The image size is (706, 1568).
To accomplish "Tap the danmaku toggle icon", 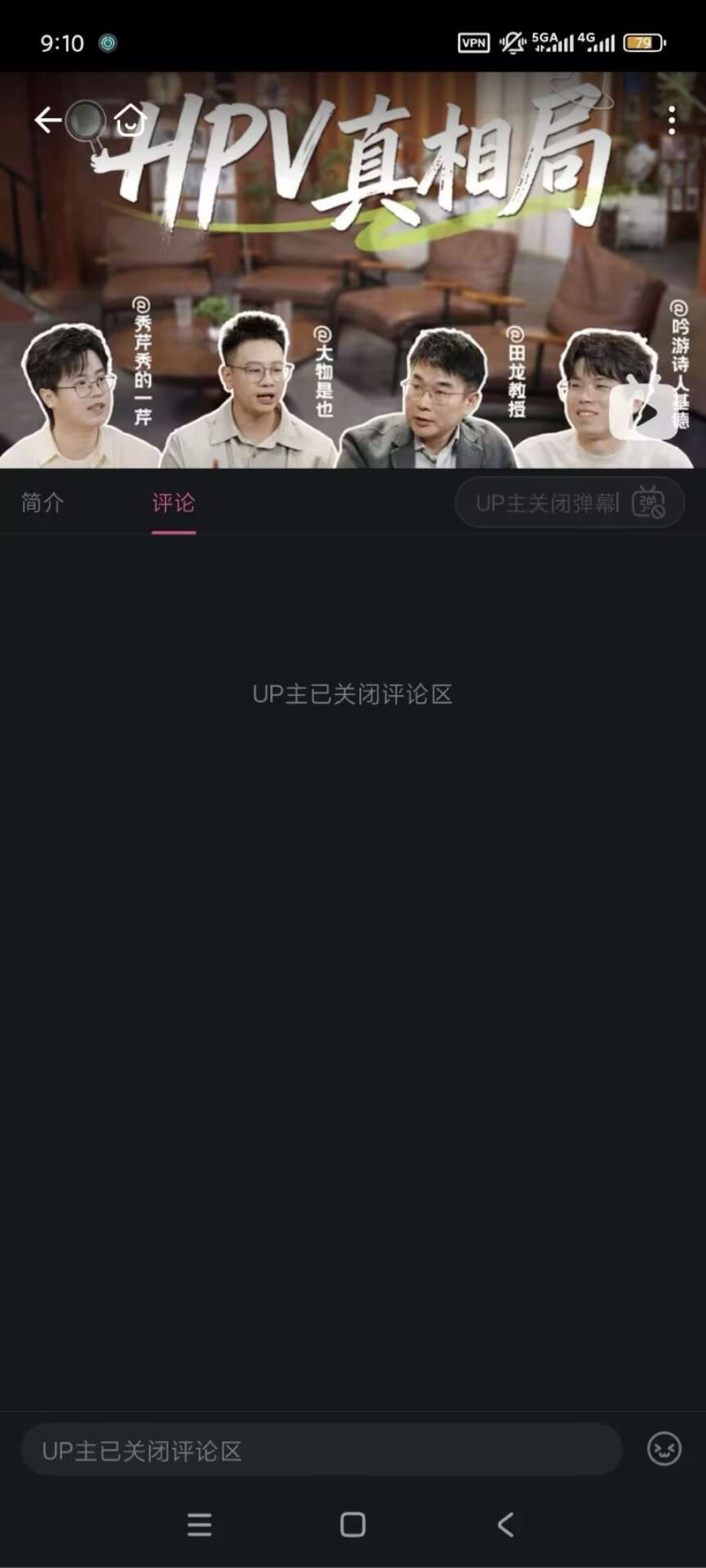I will [x=649, y=503].
